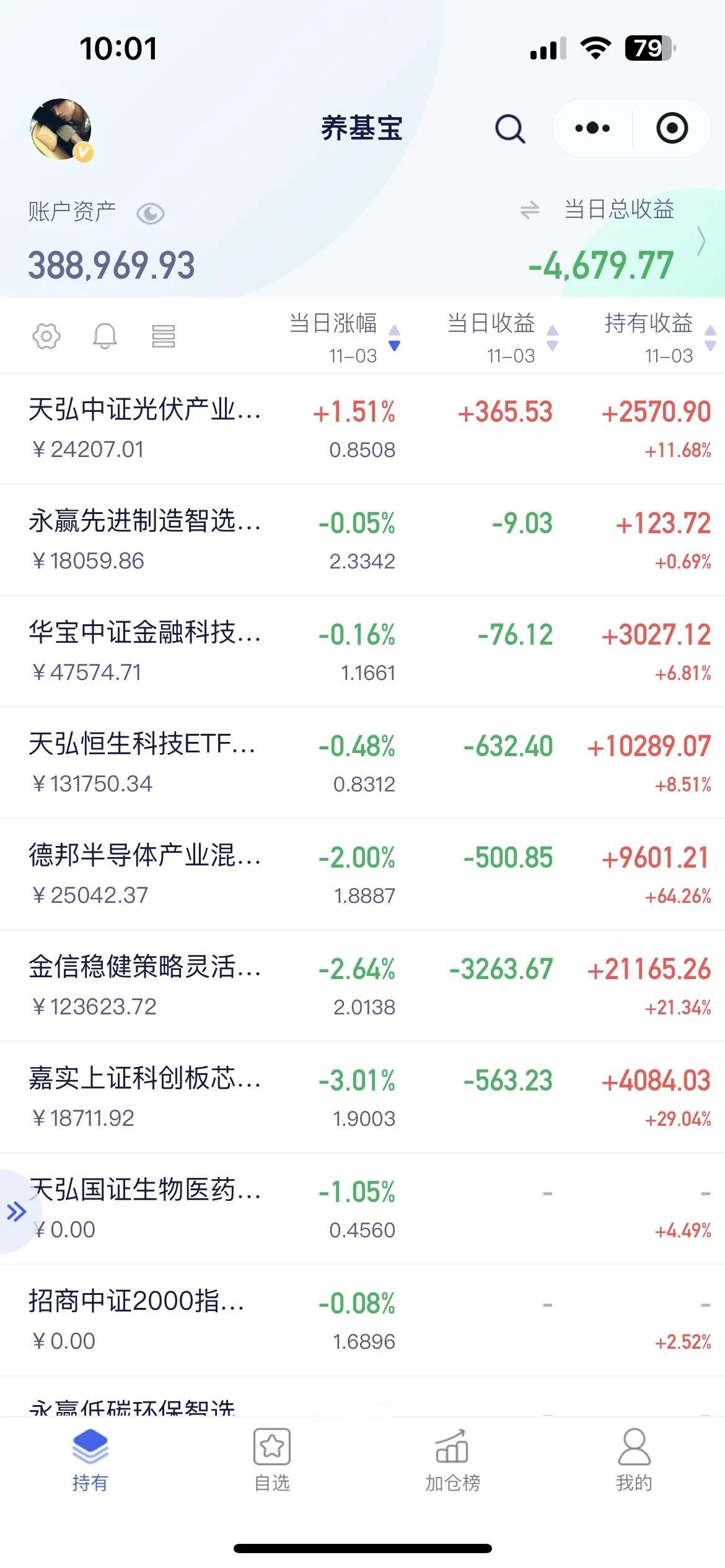Open the mini program more-options menu

[592, 128]
